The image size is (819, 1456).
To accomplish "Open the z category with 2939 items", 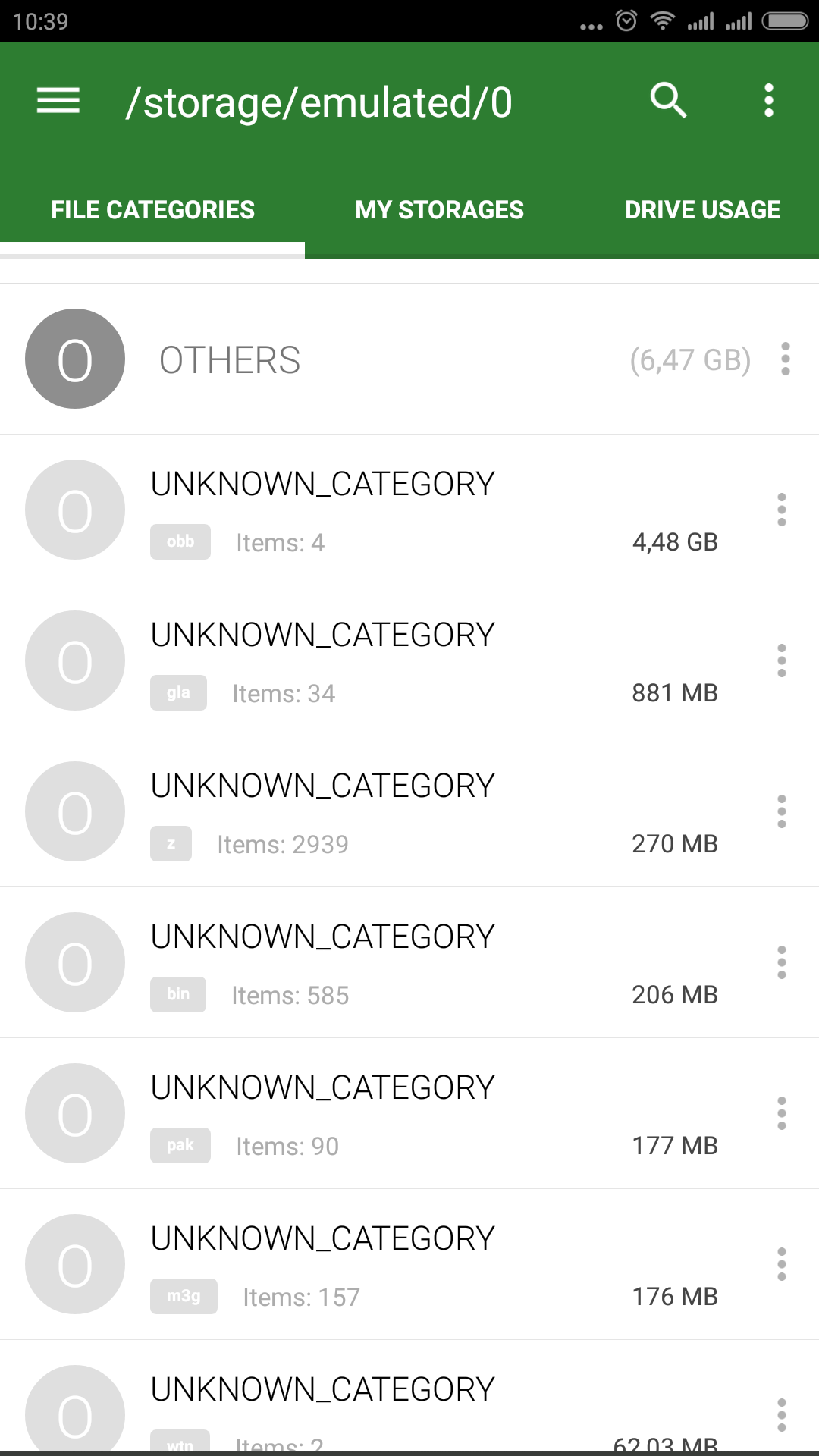I will [409, 811].
